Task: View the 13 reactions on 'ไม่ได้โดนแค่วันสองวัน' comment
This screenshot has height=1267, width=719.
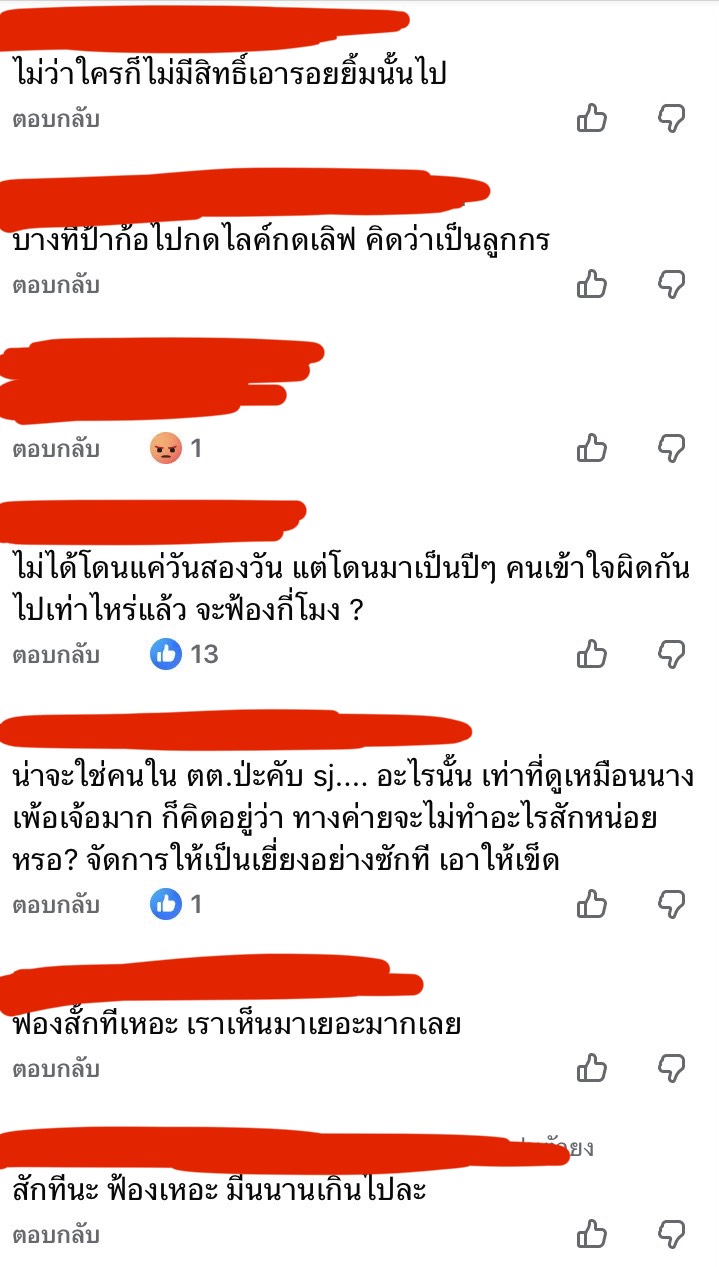Action: pyautogui.click(x=184, y=655)
